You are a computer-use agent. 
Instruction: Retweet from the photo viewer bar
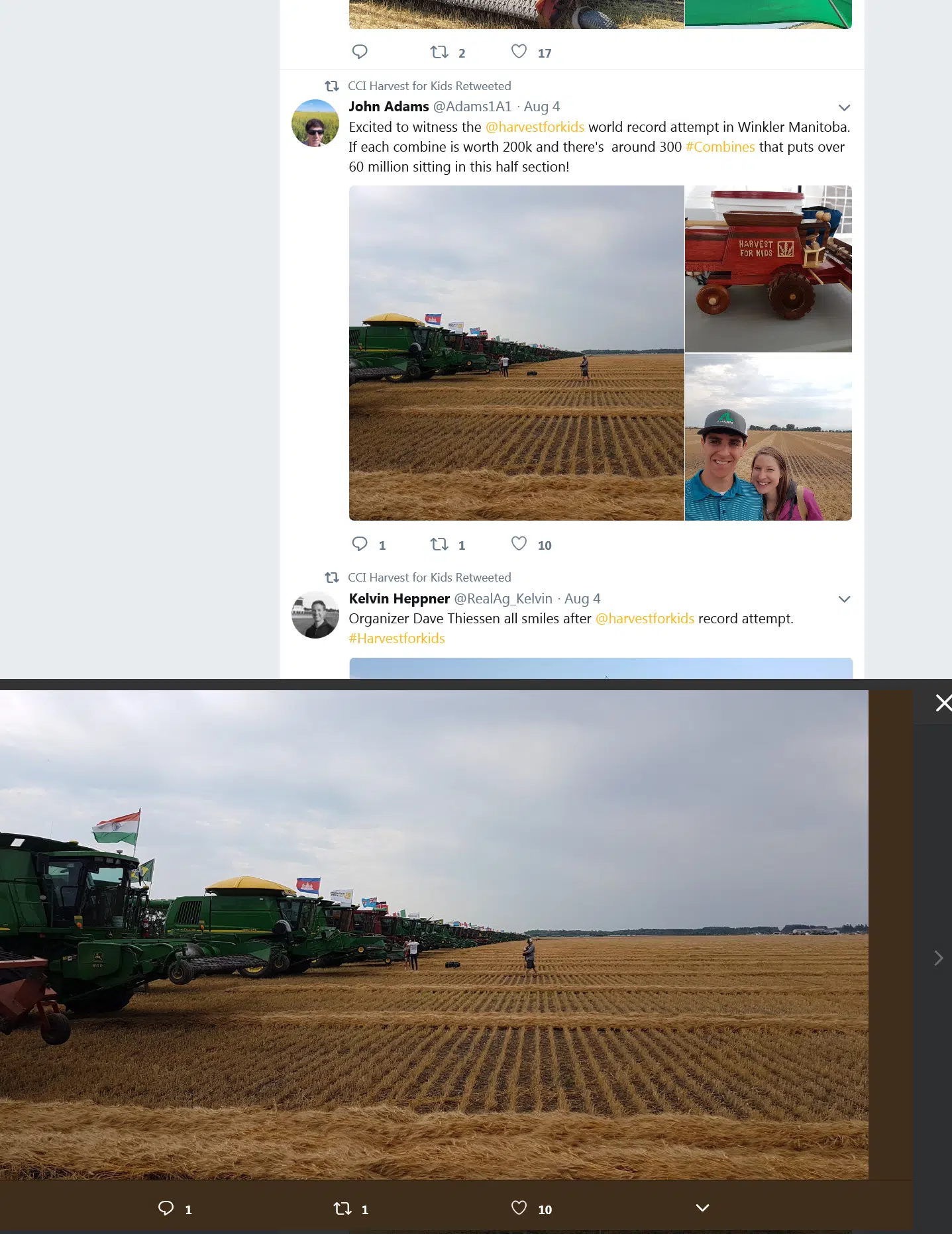point(343,1209)
